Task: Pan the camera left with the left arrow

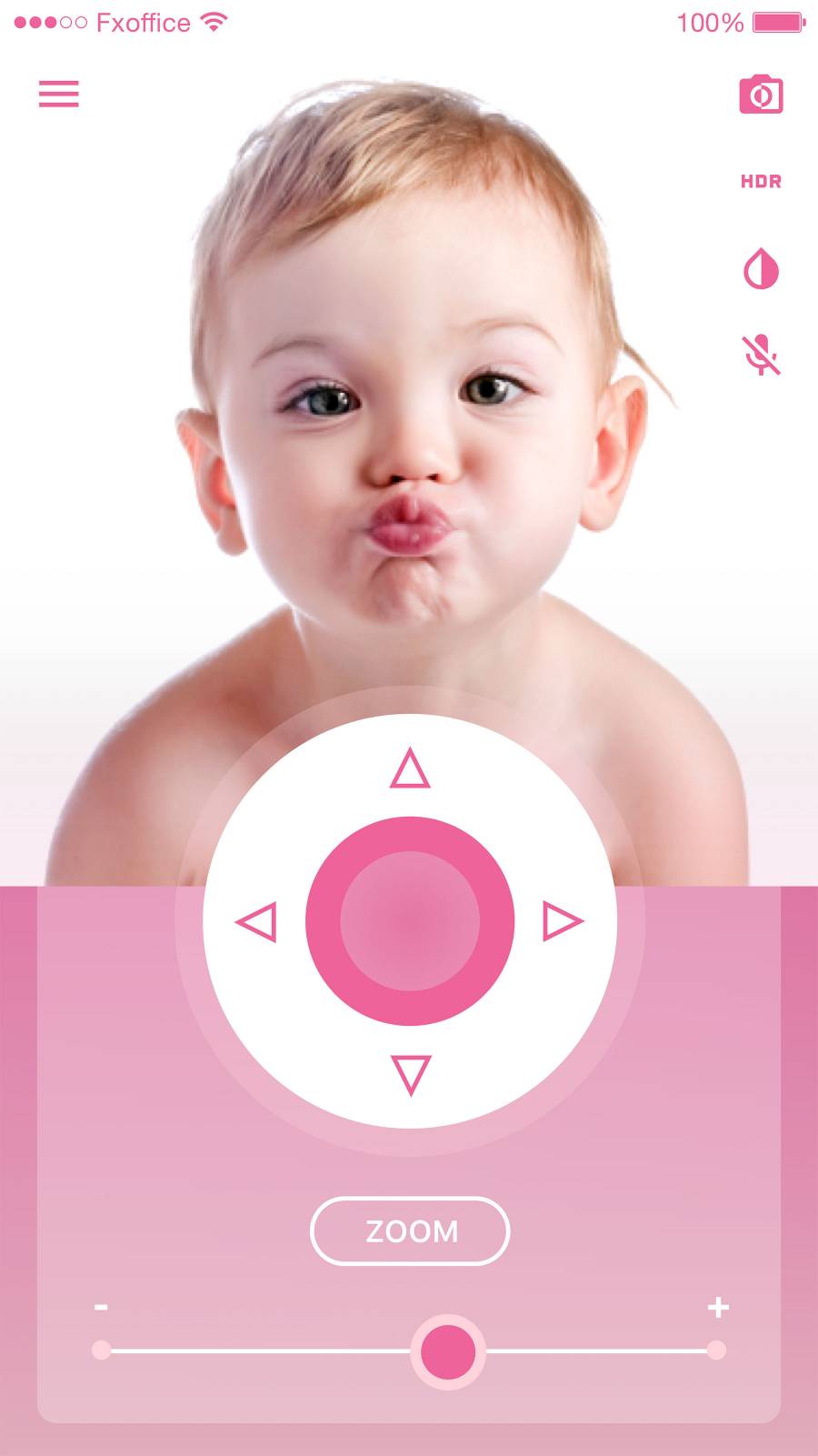Action: tap(257, 921)
